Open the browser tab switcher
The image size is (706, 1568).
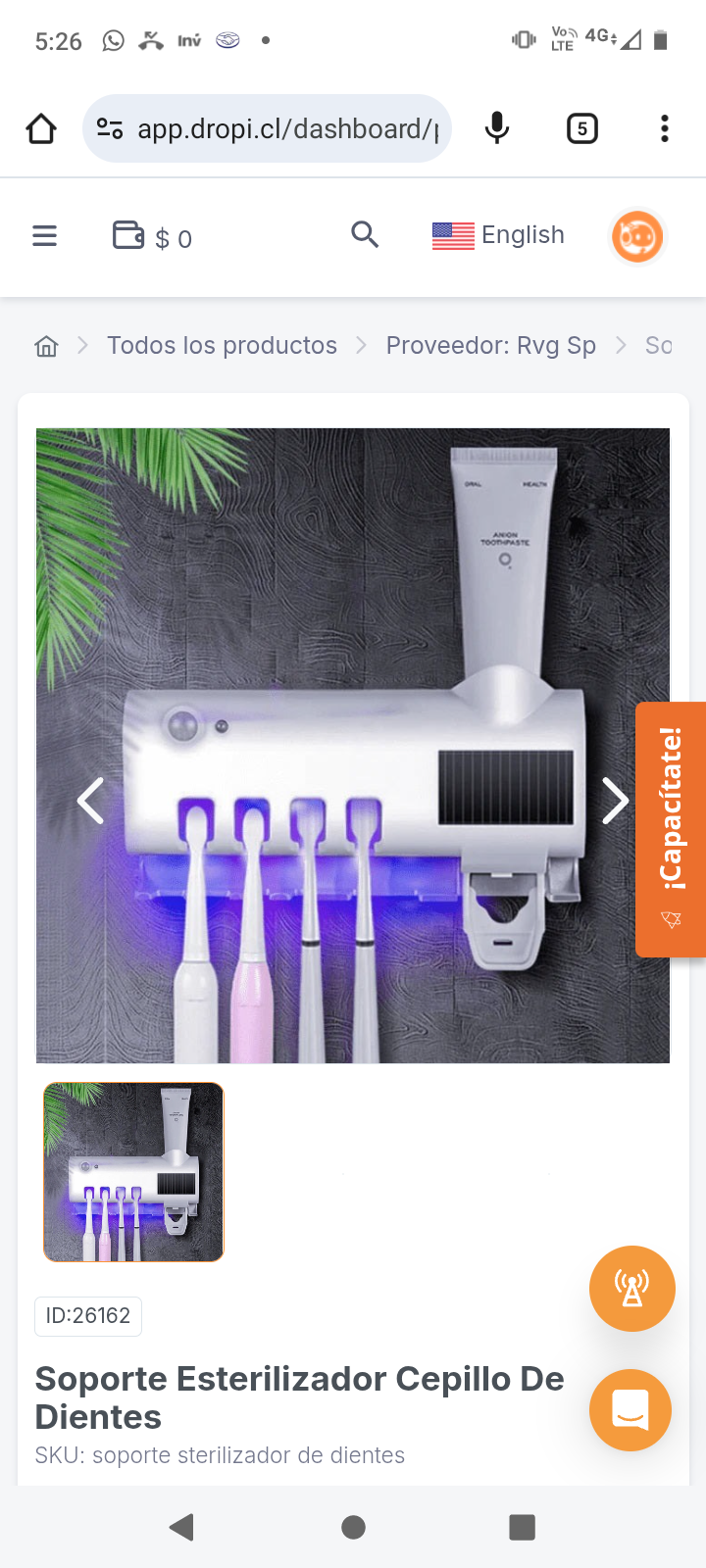pos(581,128)
